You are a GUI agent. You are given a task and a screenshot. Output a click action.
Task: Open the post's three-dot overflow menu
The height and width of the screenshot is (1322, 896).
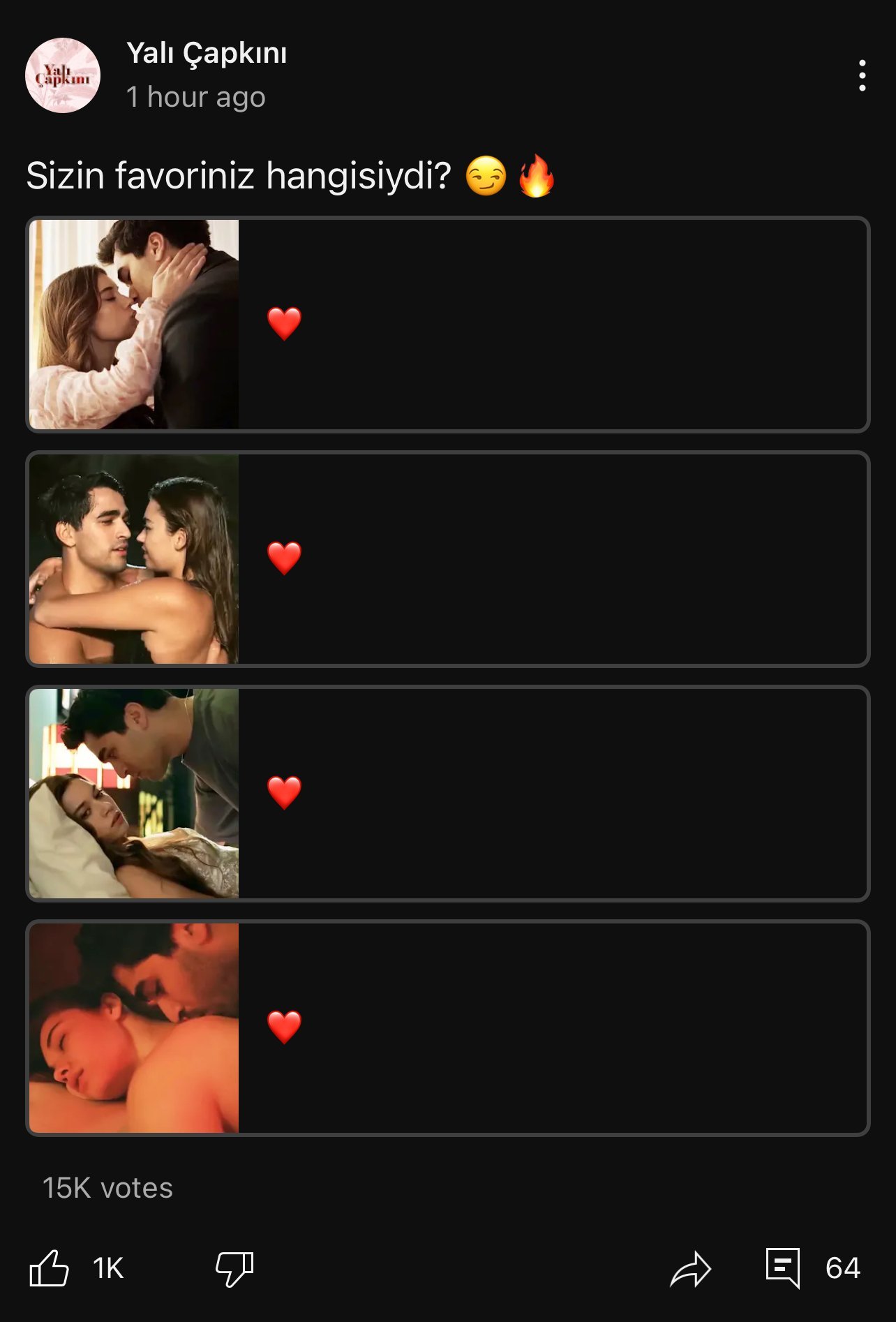click(x=863, y=75)
